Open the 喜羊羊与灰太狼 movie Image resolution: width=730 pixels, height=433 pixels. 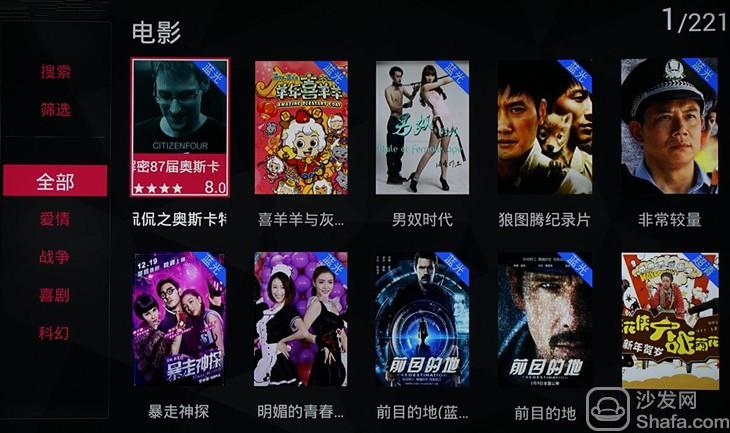[301, 127]
